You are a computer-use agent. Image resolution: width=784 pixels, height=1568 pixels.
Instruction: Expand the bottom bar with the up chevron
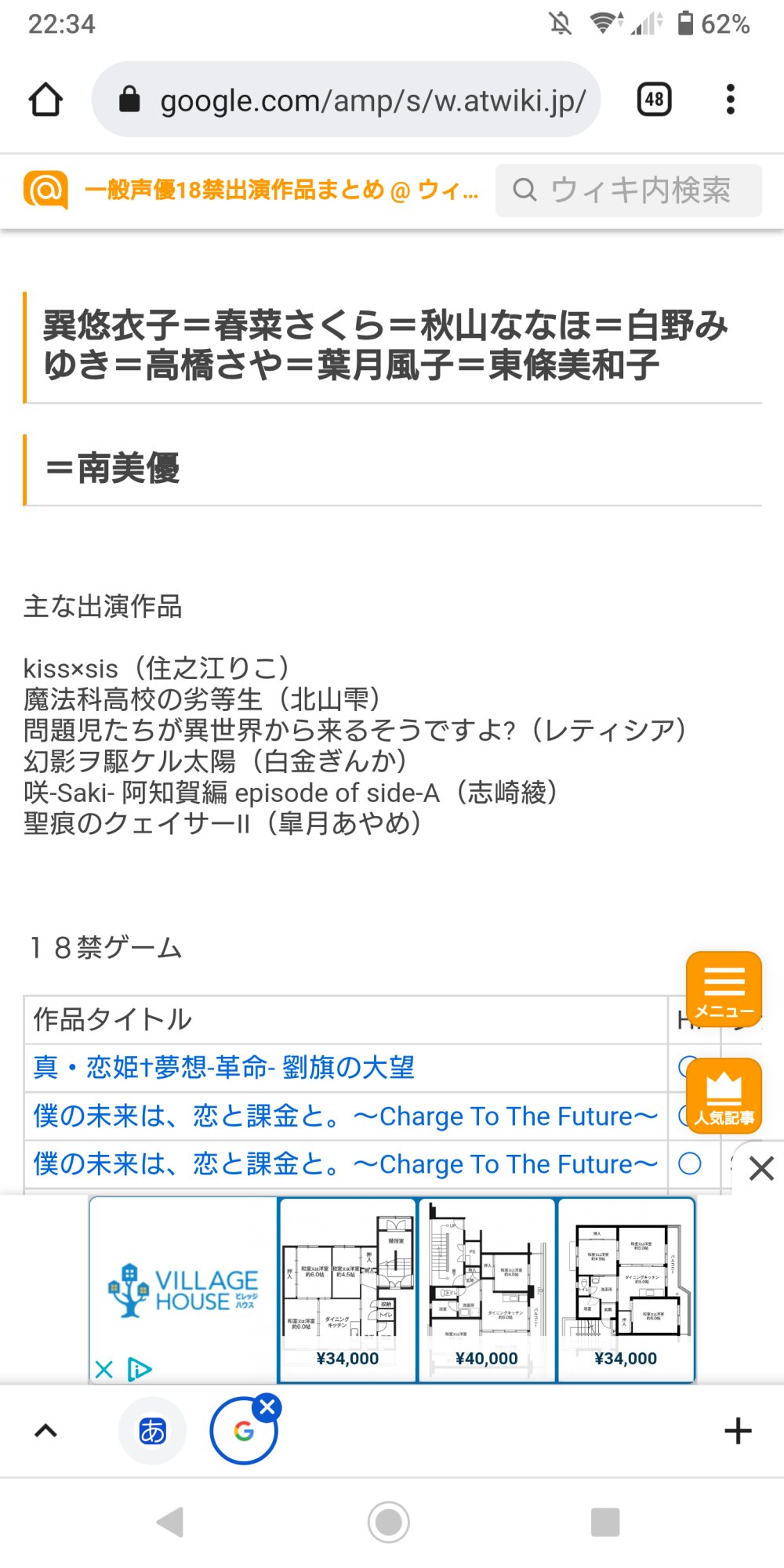point(46,1431)
